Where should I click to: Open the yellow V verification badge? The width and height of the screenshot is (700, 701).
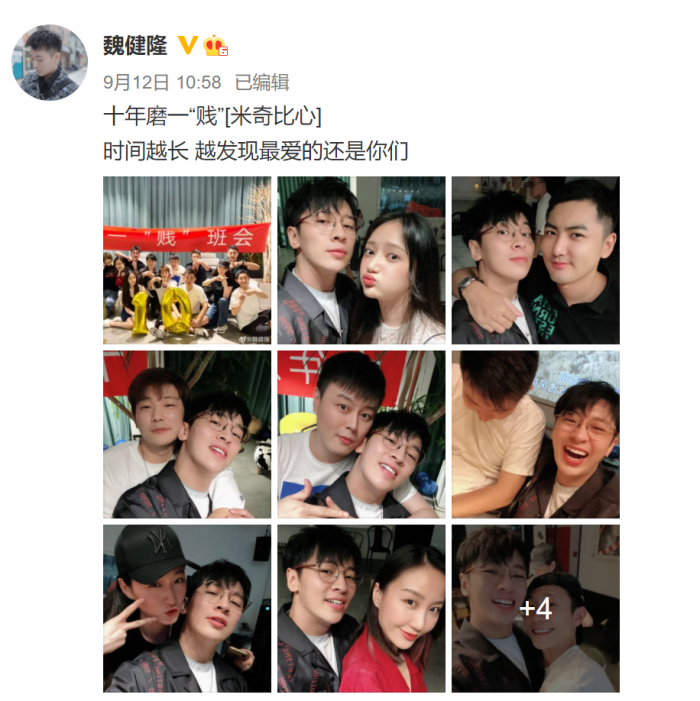pos(187,45)
